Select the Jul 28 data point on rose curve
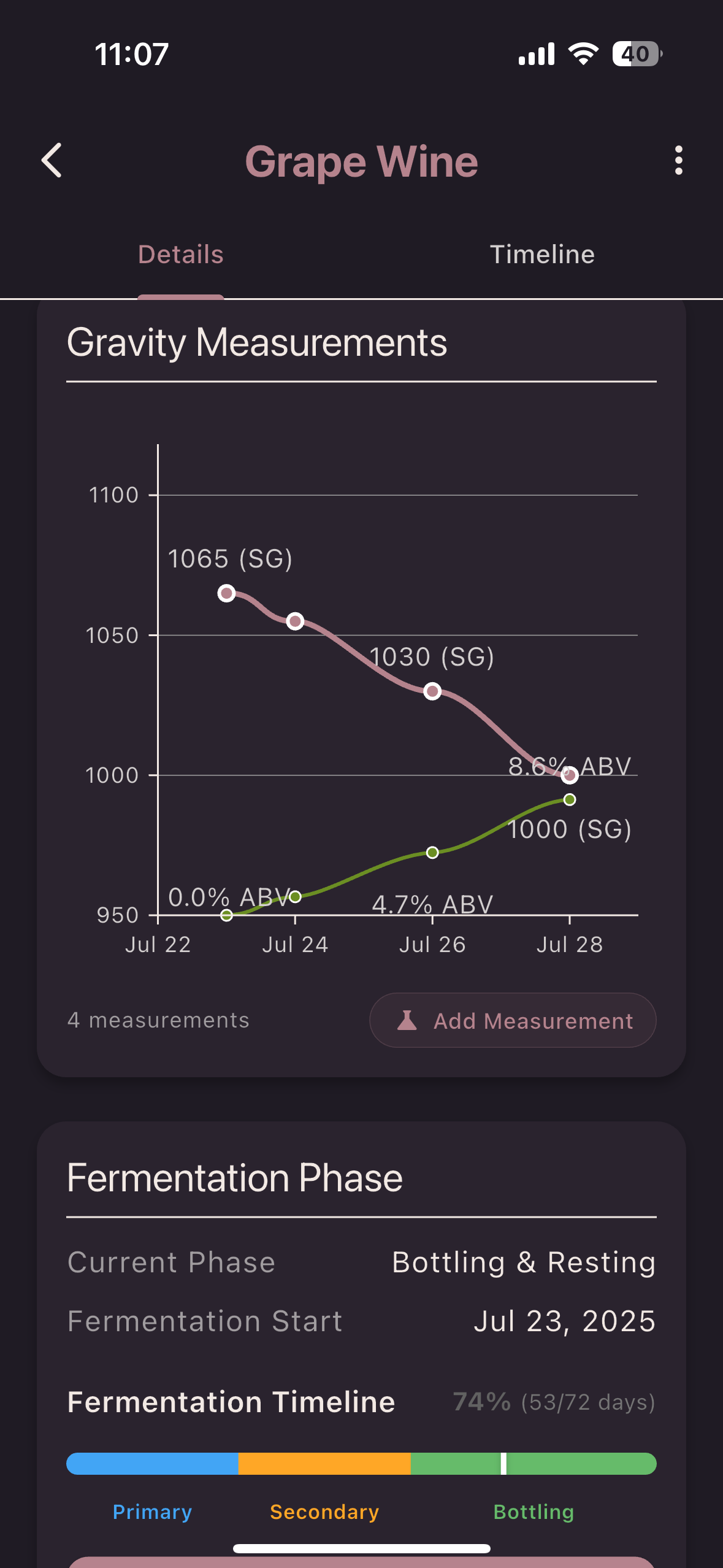Viewport: 723px width, 1568px height. coord(570,775)
